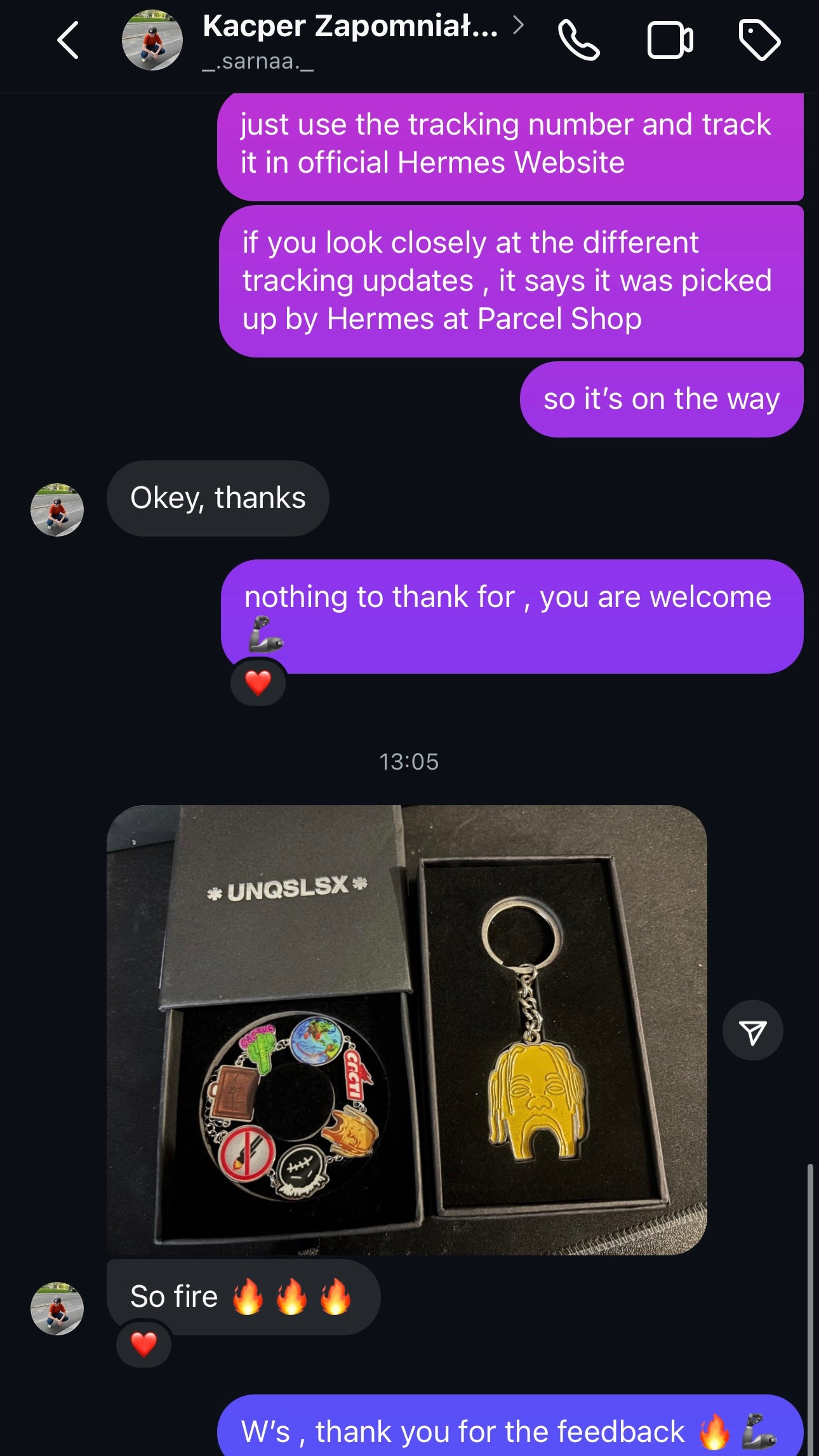Open sender's avatar beside 'Okey, thanks'

coord(57,510)
